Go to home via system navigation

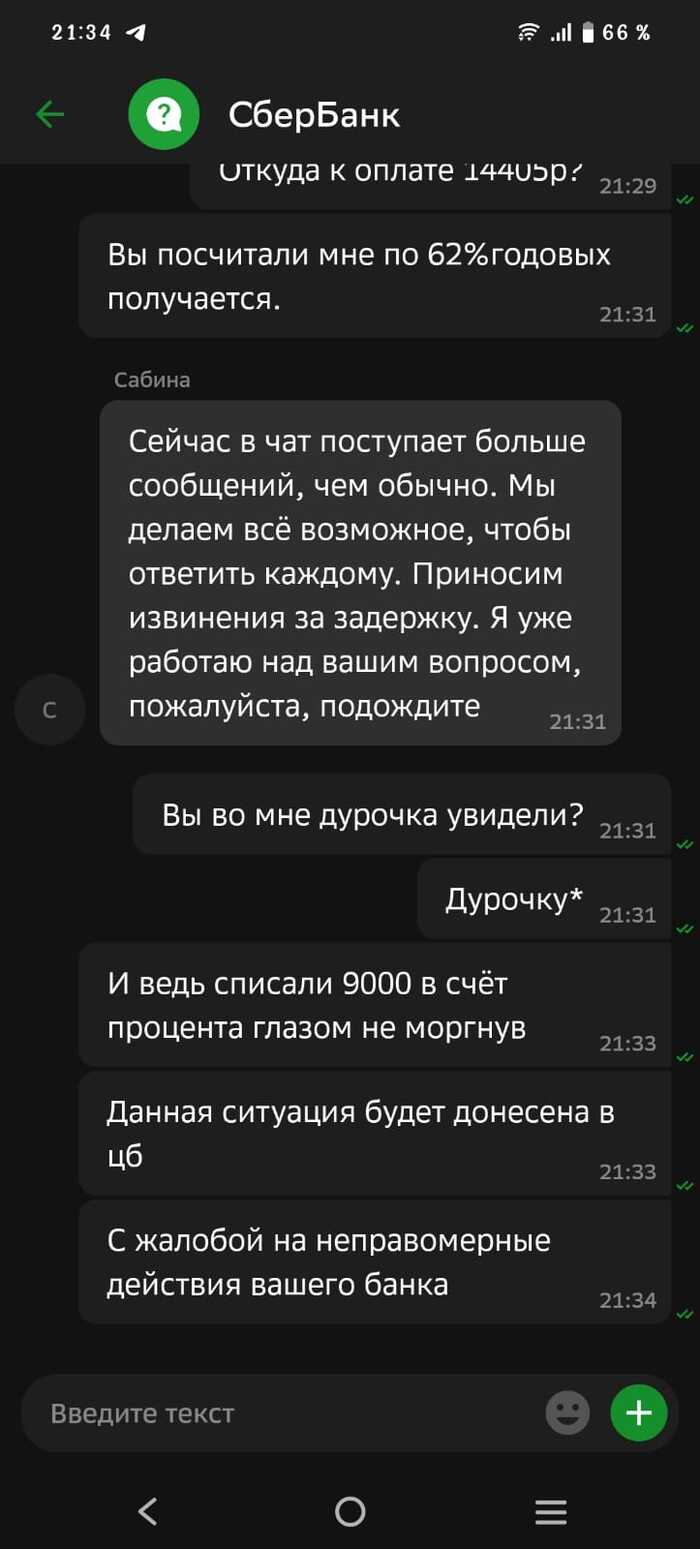click(x=350, y=1511)
